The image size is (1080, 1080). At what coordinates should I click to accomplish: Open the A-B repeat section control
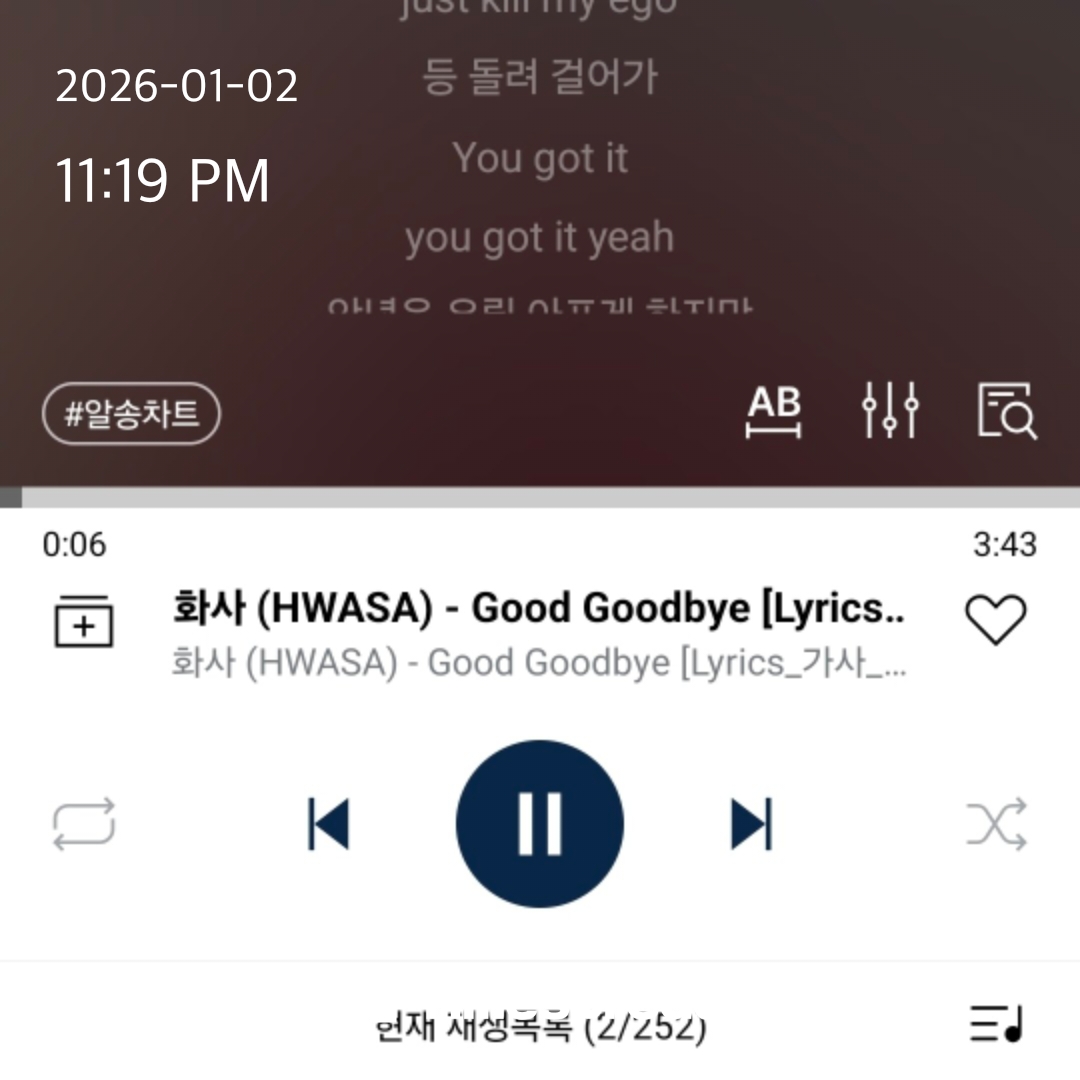tap(774, 411)
